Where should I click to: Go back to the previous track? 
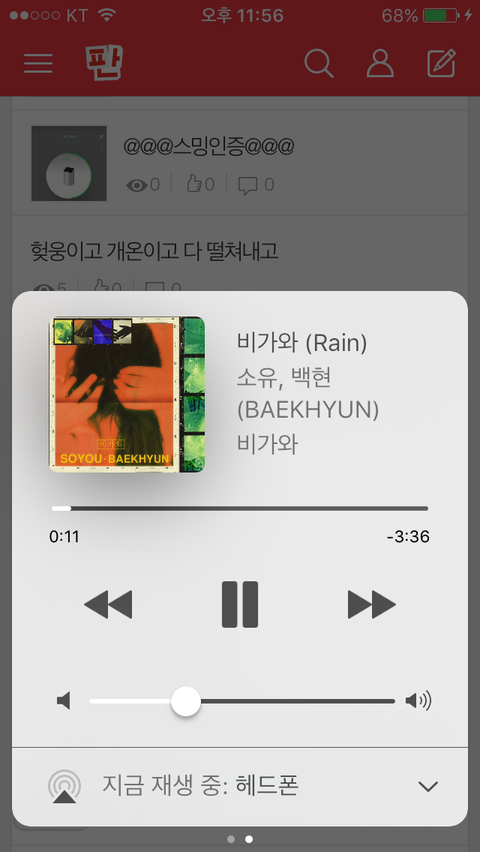(108, 604)
